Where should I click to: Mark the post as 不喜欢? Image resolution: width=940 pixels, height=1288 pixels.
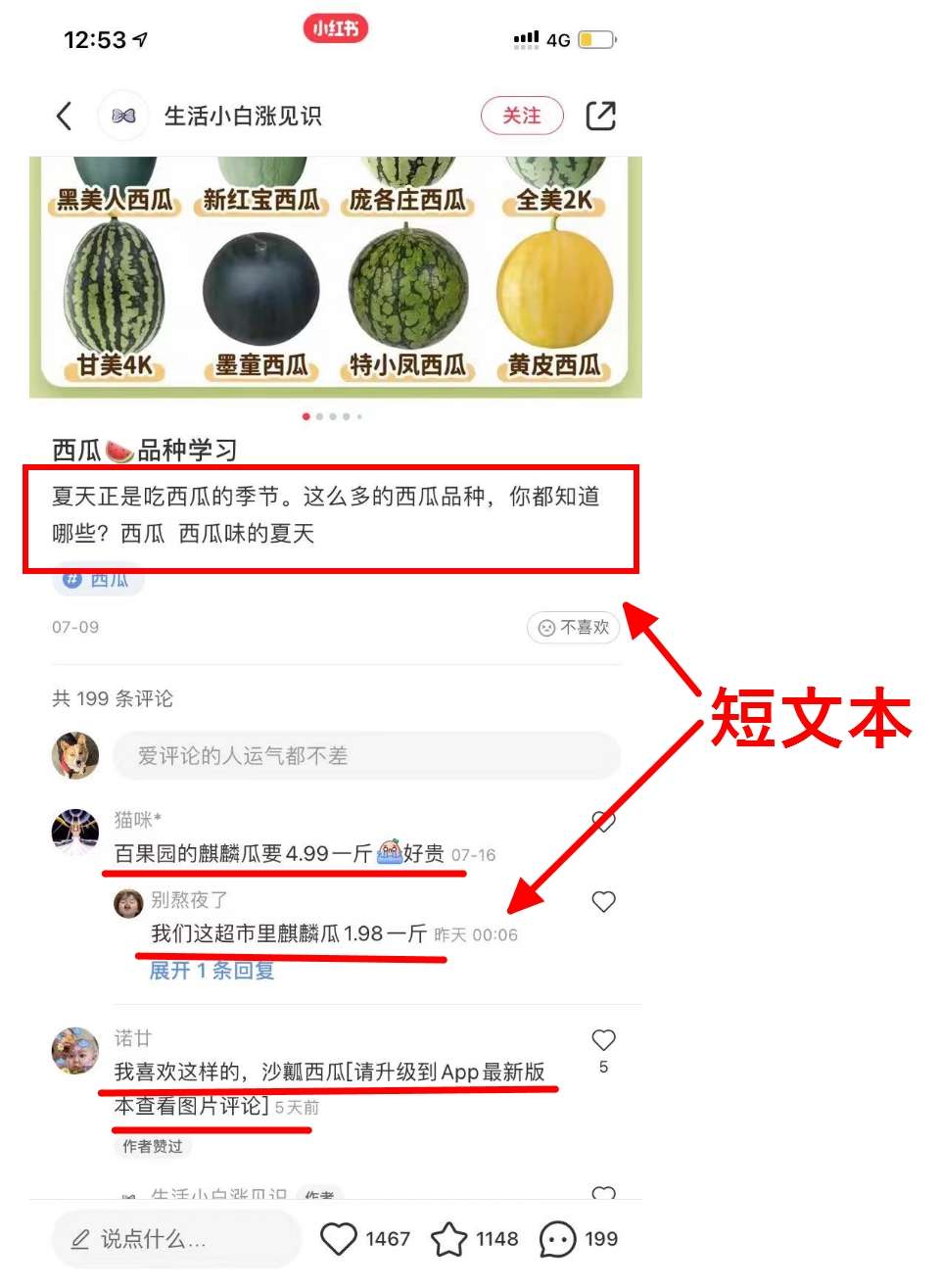tap(574, 627)
